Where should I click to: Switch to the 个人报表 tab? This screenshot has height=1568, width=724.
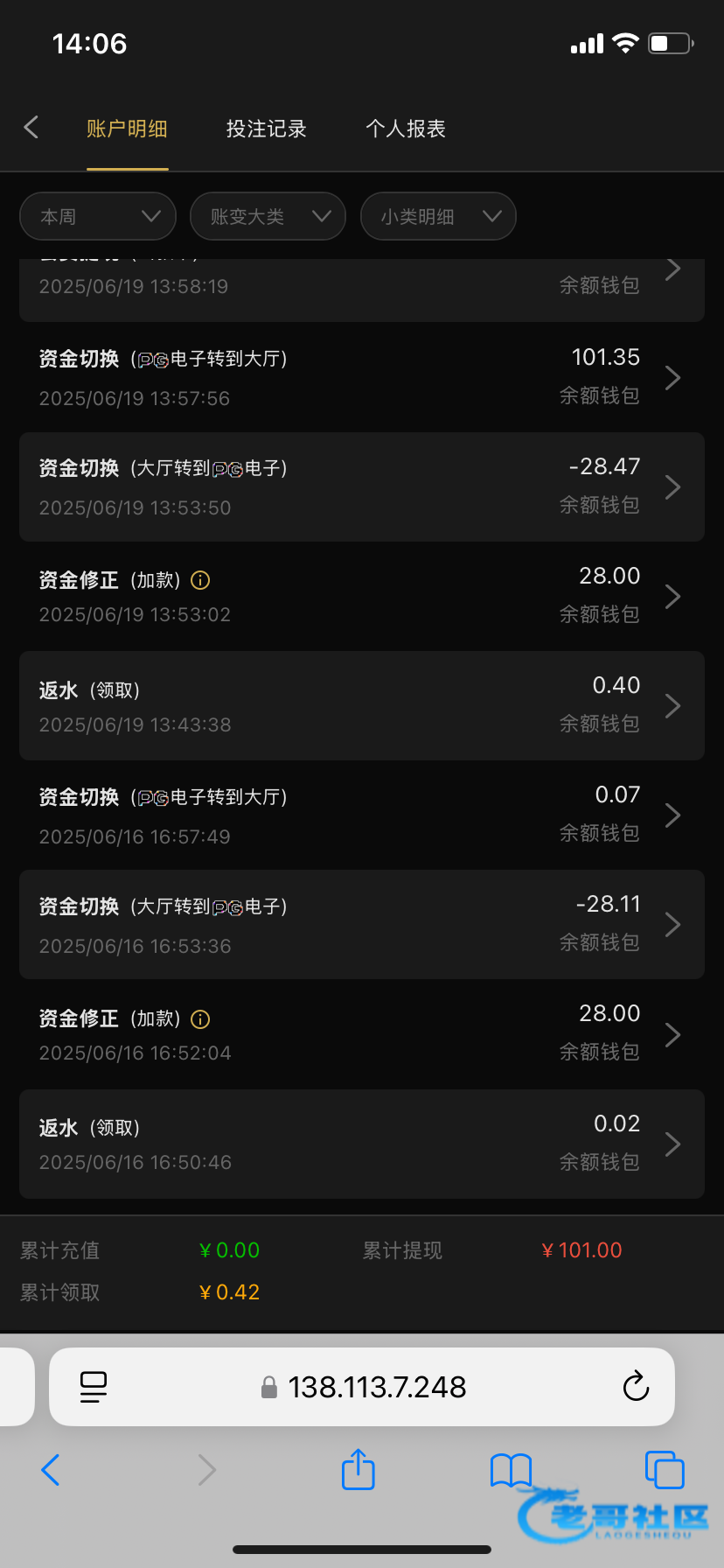click(406, 129)
